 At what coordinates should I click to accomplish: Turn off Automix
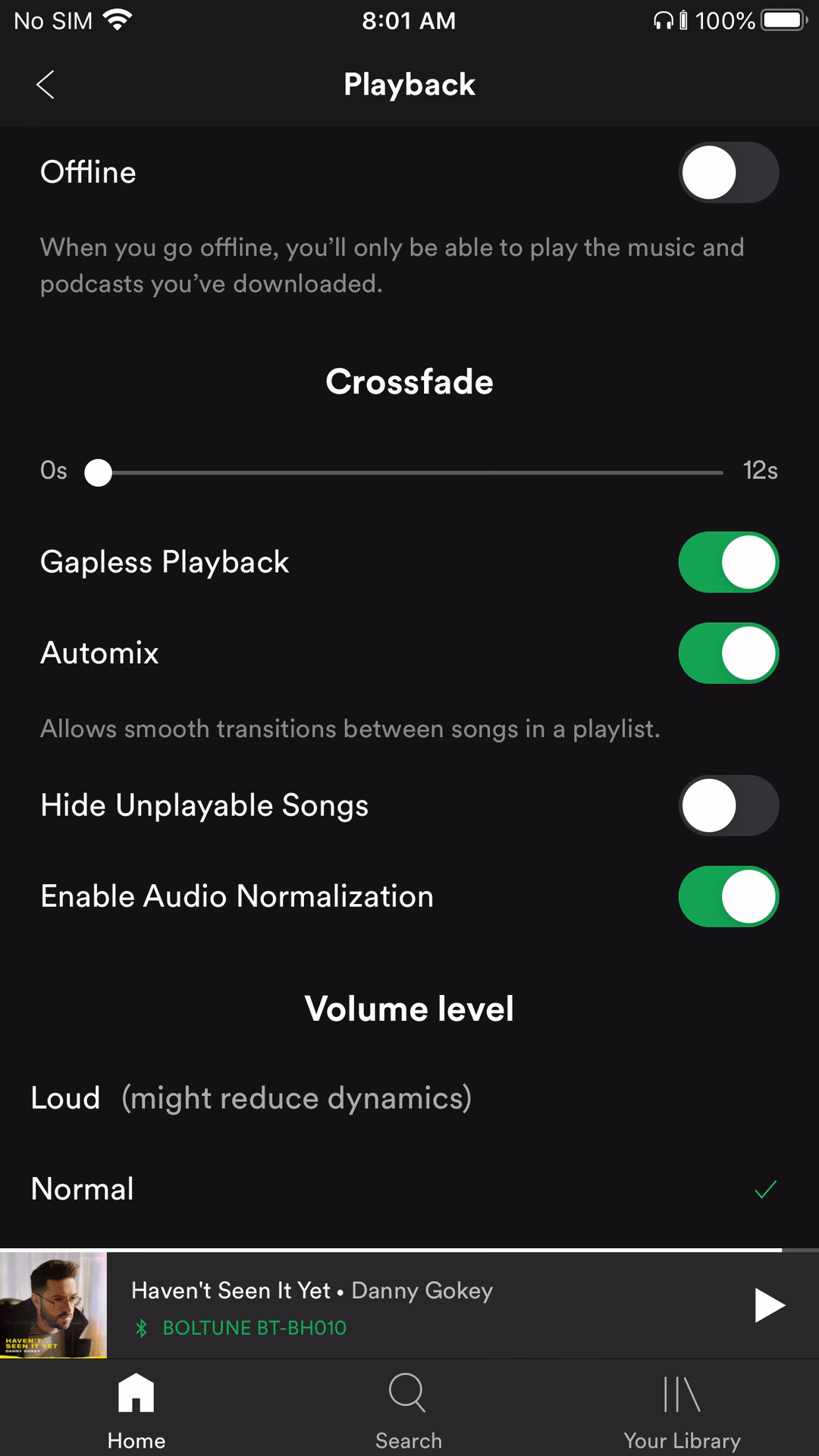727,653
